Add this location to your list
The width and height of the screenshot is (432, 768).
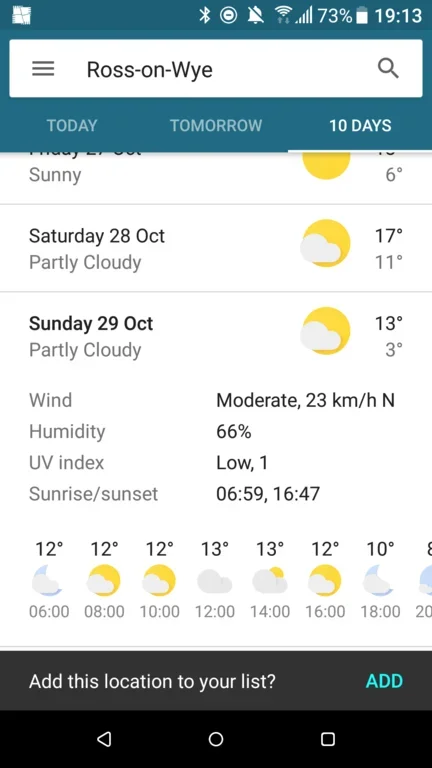click(384, 681)
